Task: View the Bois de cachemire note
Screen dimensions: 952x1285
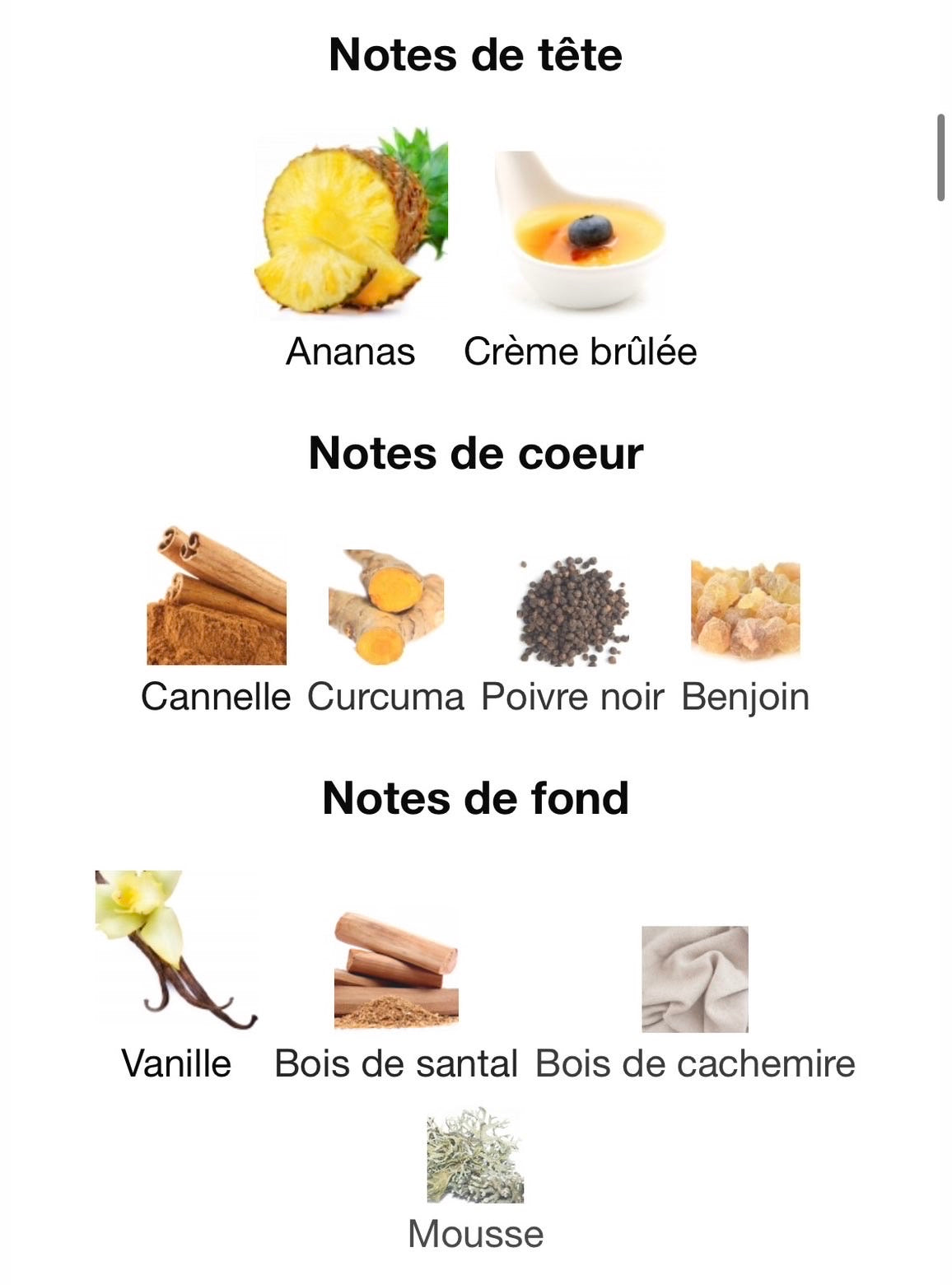Action: click(x=695, y=979)
